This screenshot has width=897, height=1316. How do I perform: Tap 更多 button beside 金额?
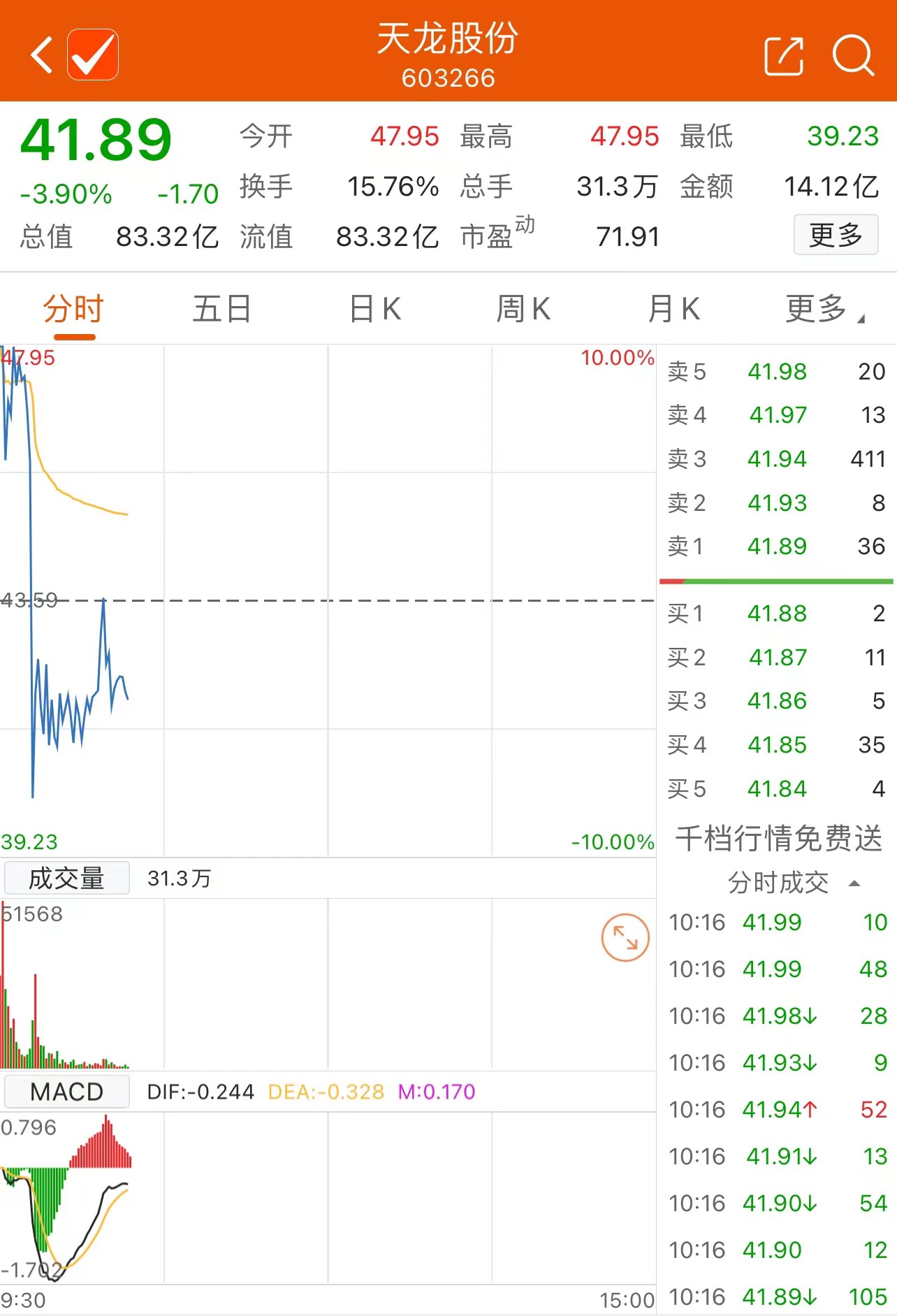coord(836,235)
